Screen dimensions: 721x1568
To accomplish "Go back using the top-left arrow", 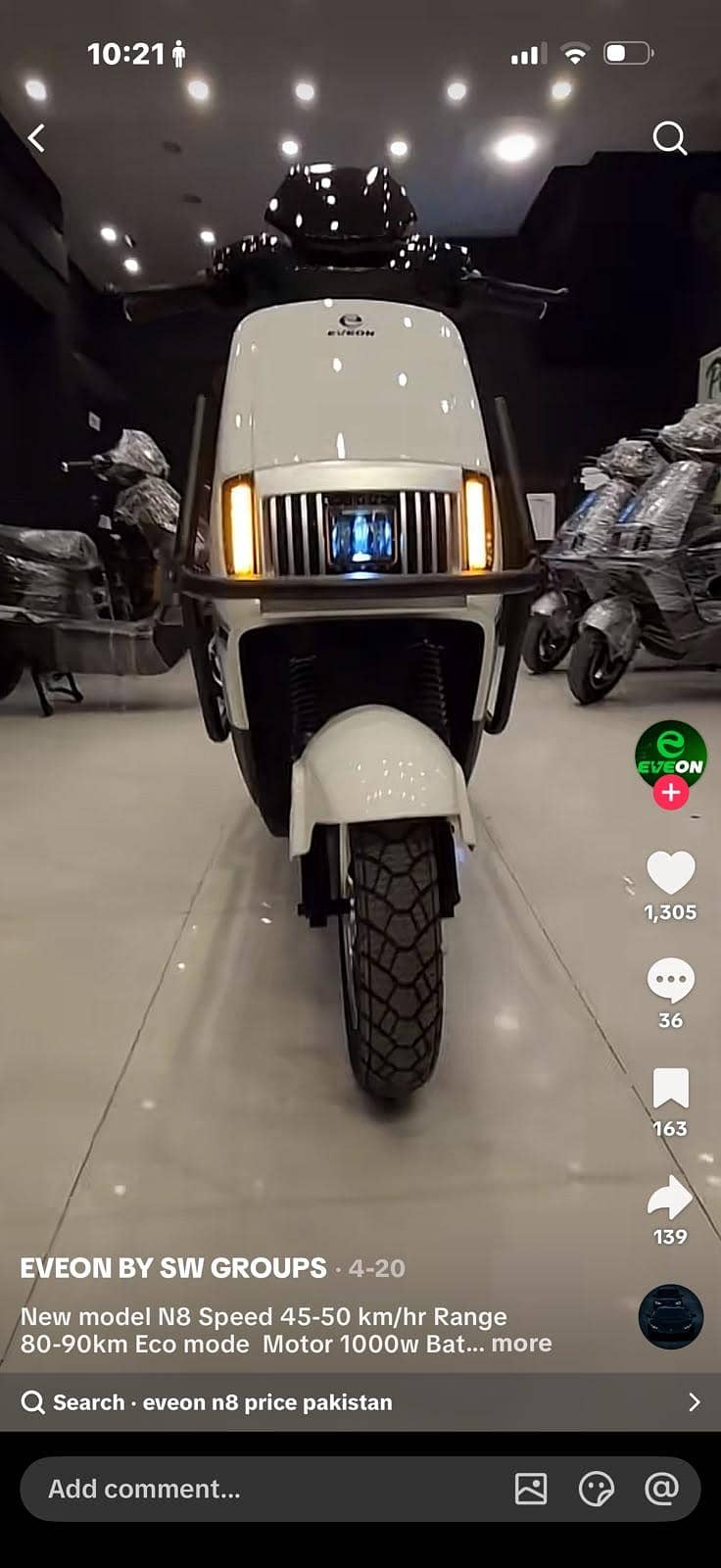I will pyautogui.click(x=37, y=138).
